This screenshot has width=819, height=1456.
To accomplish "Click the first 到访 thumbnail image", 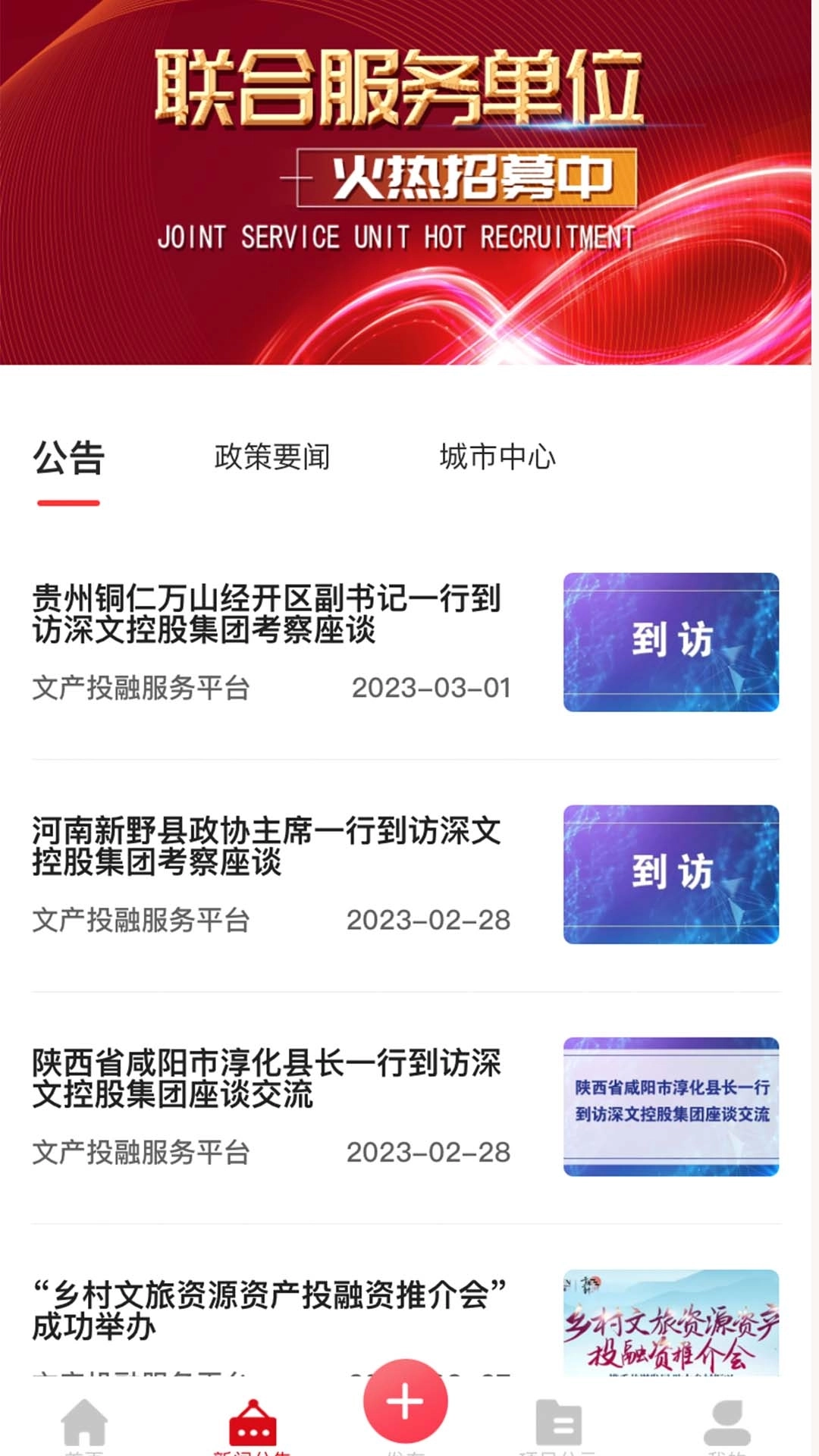I will [x=670, y=641].
